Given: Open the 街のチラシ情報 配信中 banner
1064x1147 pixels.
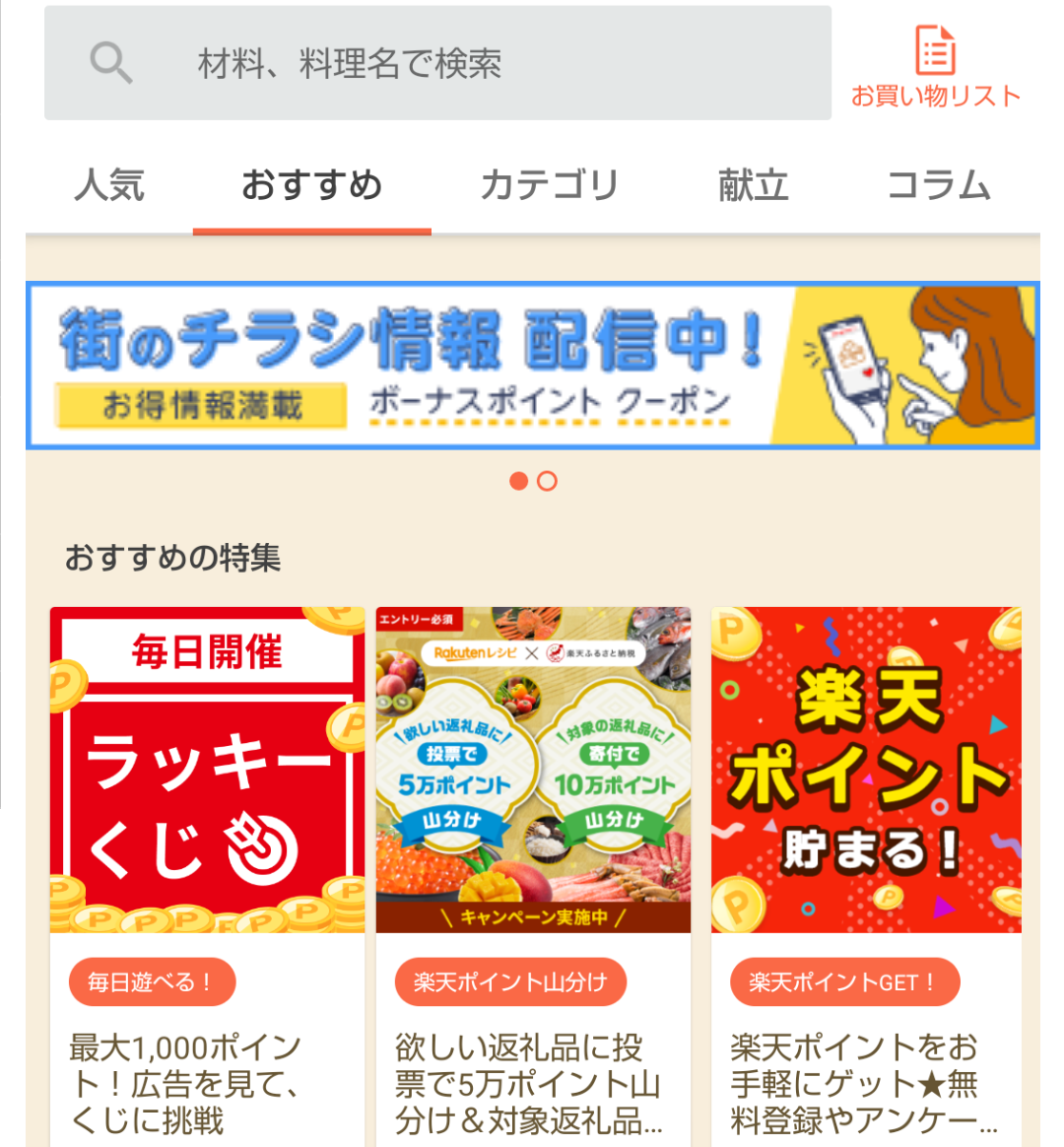Looking at the screenshot, I should 532,365.
